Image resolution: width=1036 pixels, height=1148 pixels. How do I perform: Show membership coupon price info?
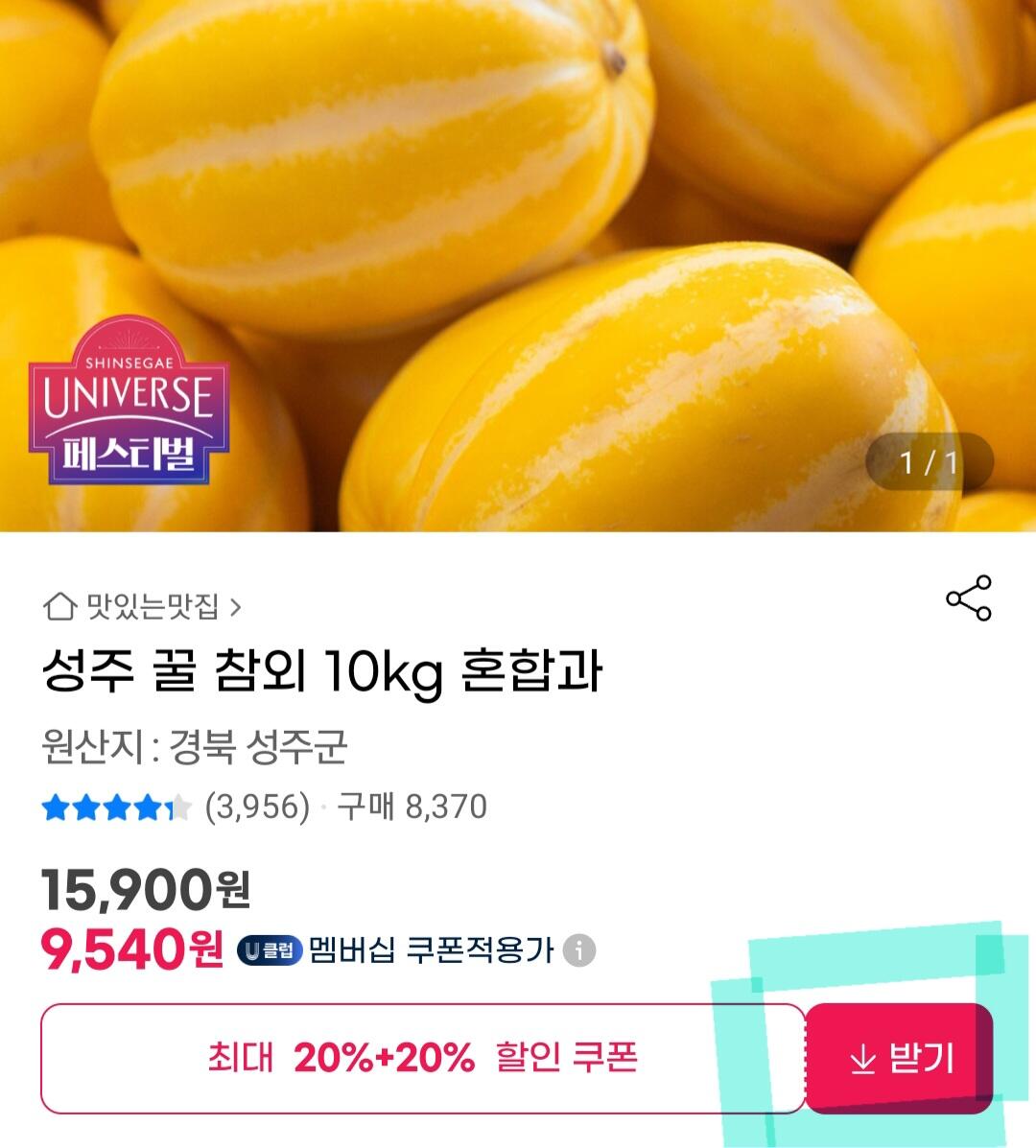(x=578, y=950)
